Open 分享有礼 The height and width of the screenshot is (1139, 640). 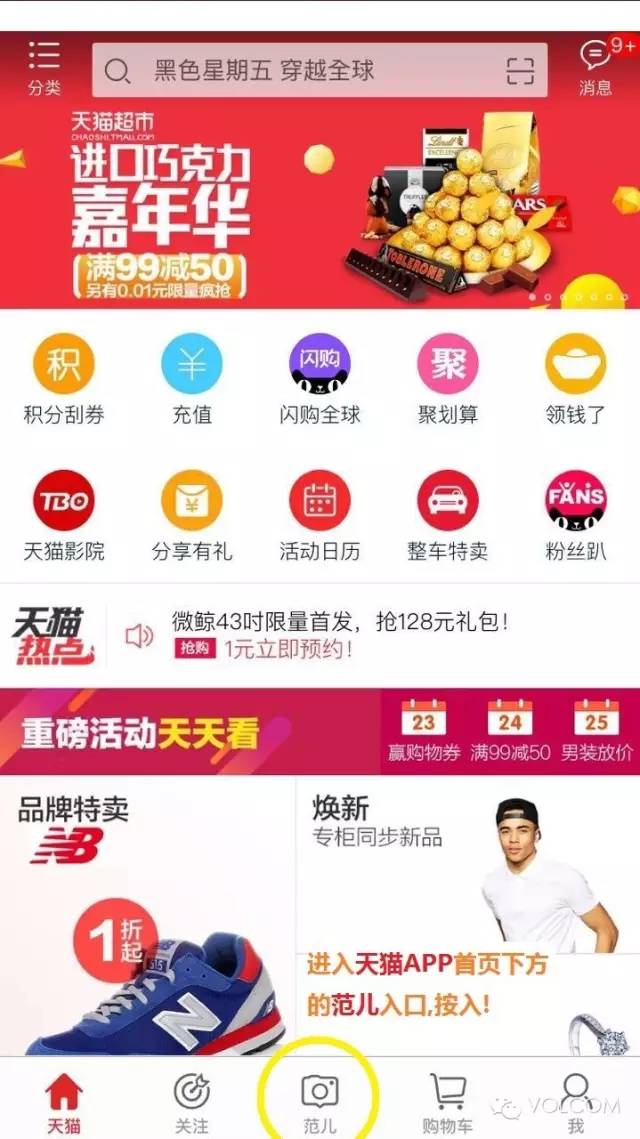point(192,516)
